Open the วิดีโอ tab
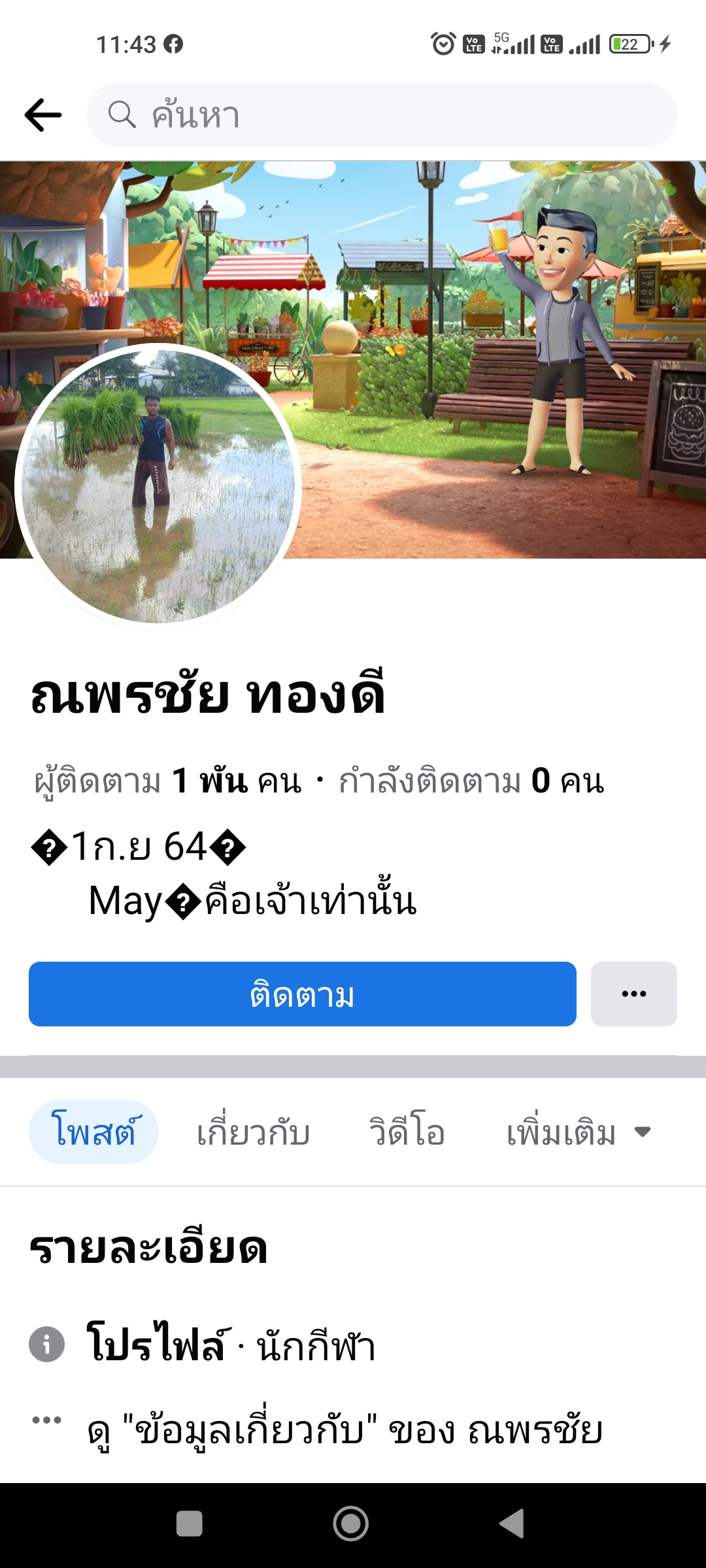 pos(407,1132)
